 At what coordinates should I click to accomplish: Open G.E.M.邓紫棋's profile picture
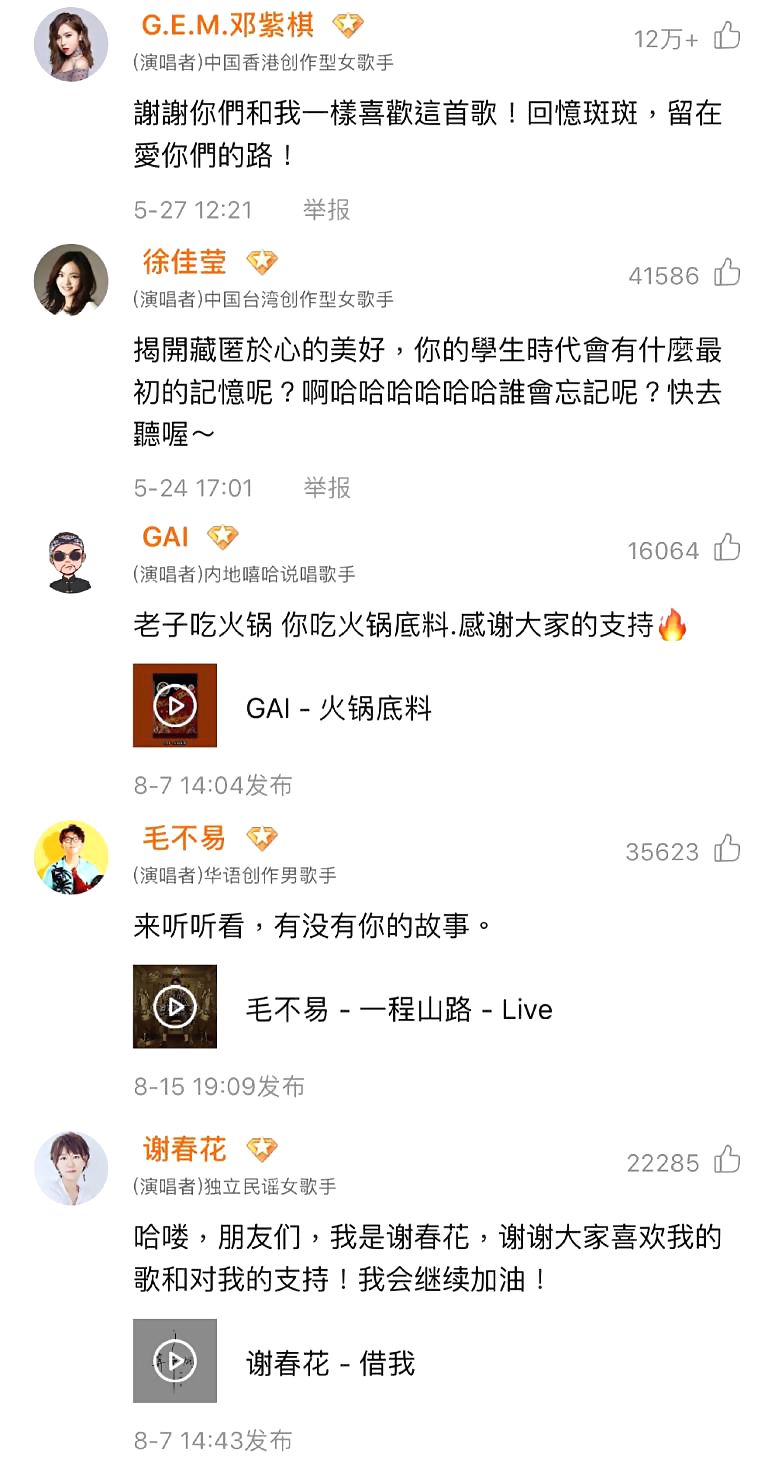(71, 45)
